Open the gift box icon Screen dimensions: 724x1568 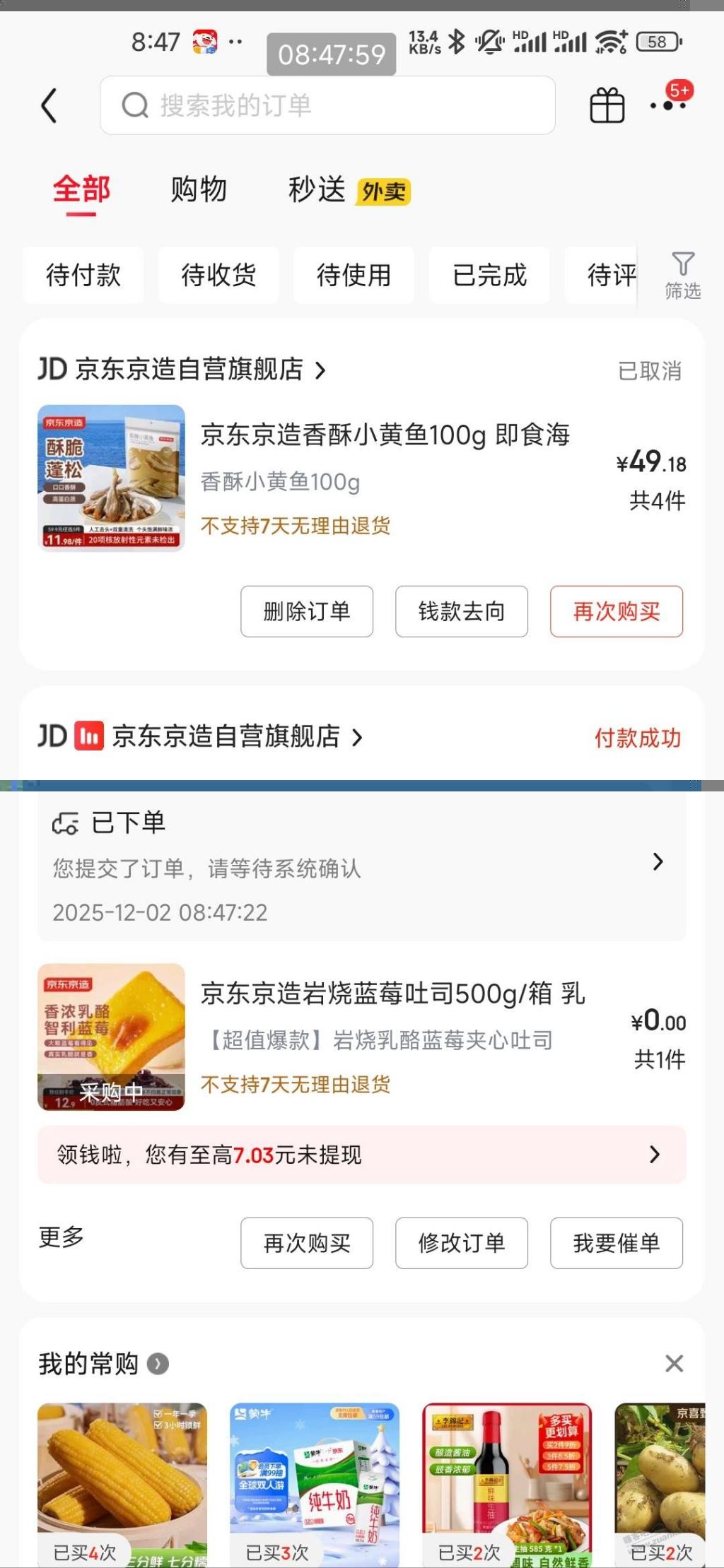pos(607,106)
